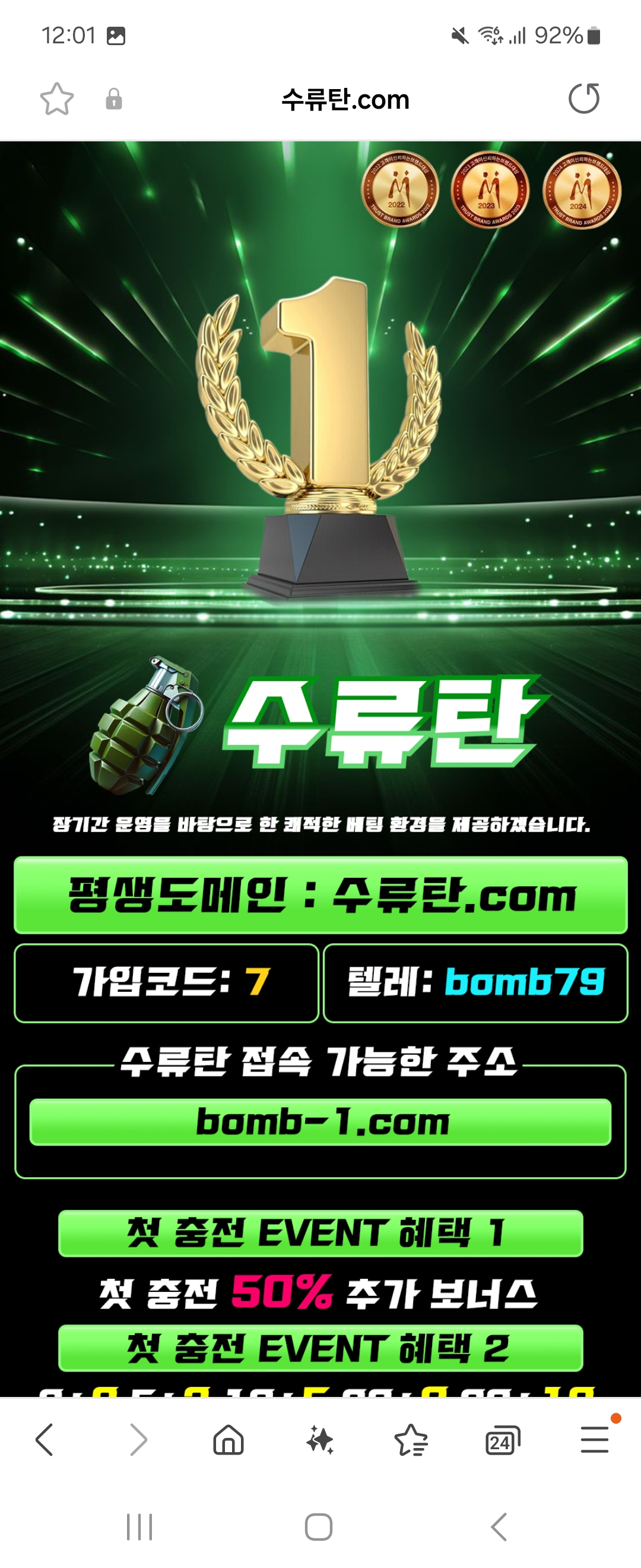Reload the current page
Image resolution: width=641 pixels, height=1568 pixels.
583,99
